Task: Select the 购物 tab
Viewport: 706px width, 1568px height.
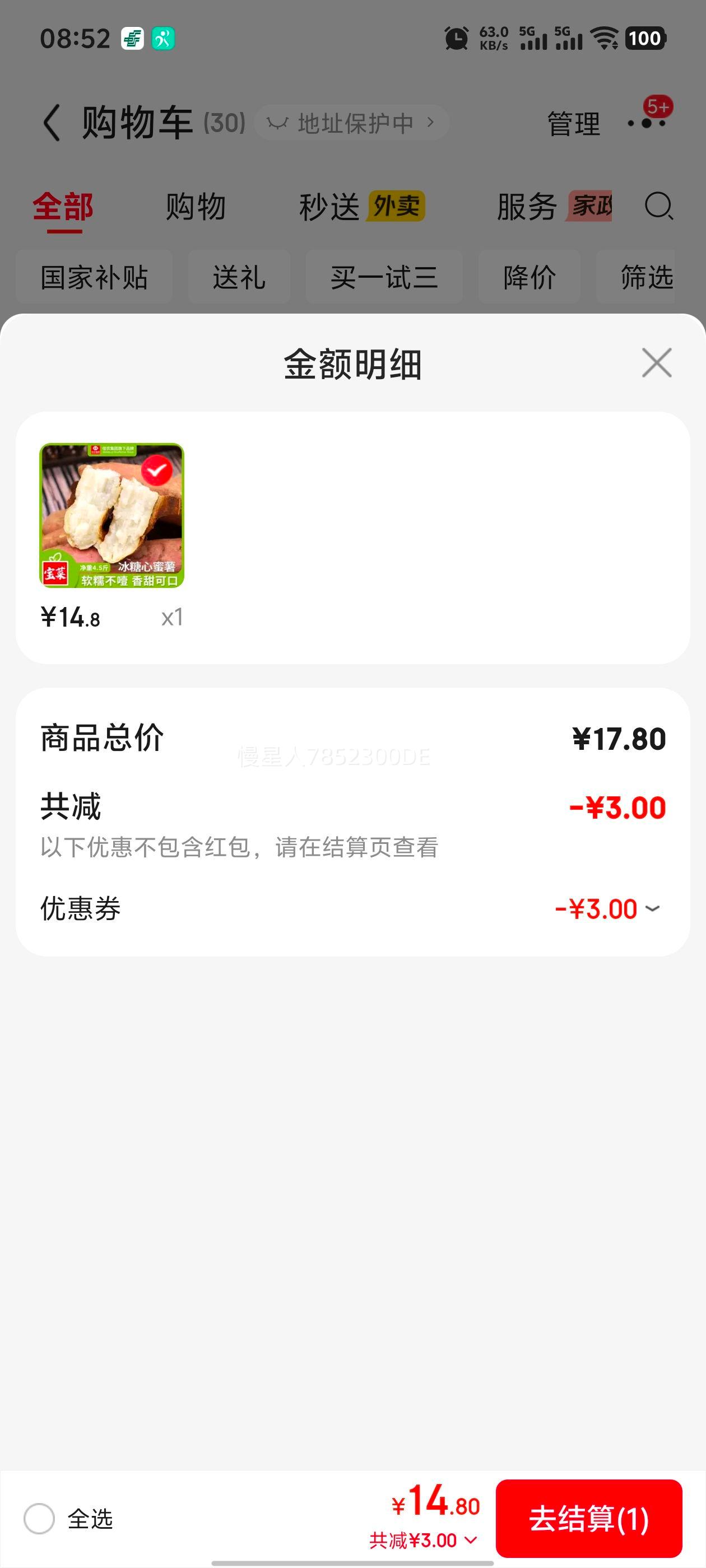Action: click(x=194, y=206)
